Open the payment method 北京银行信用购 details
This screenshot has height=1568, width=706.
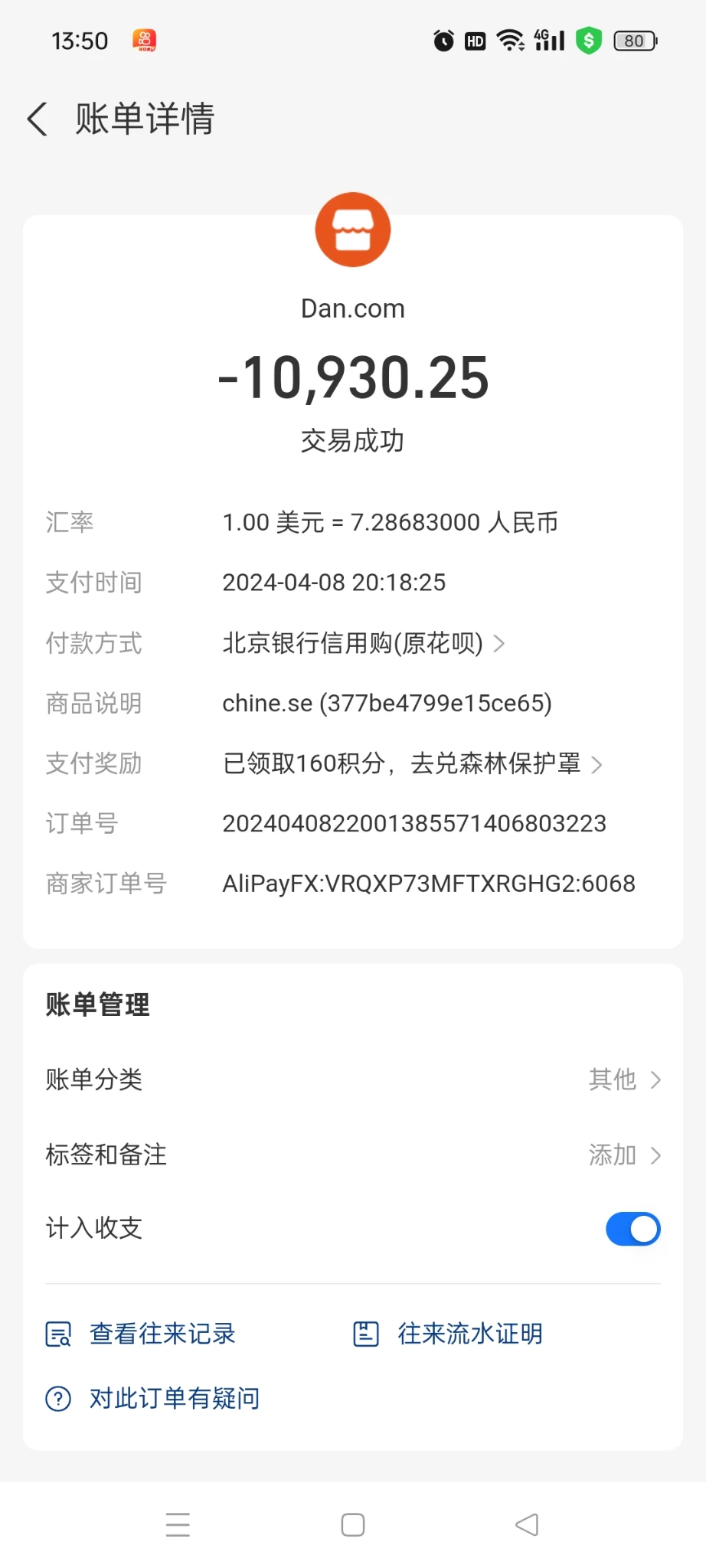pyautogui.click(x=363, y=643)
